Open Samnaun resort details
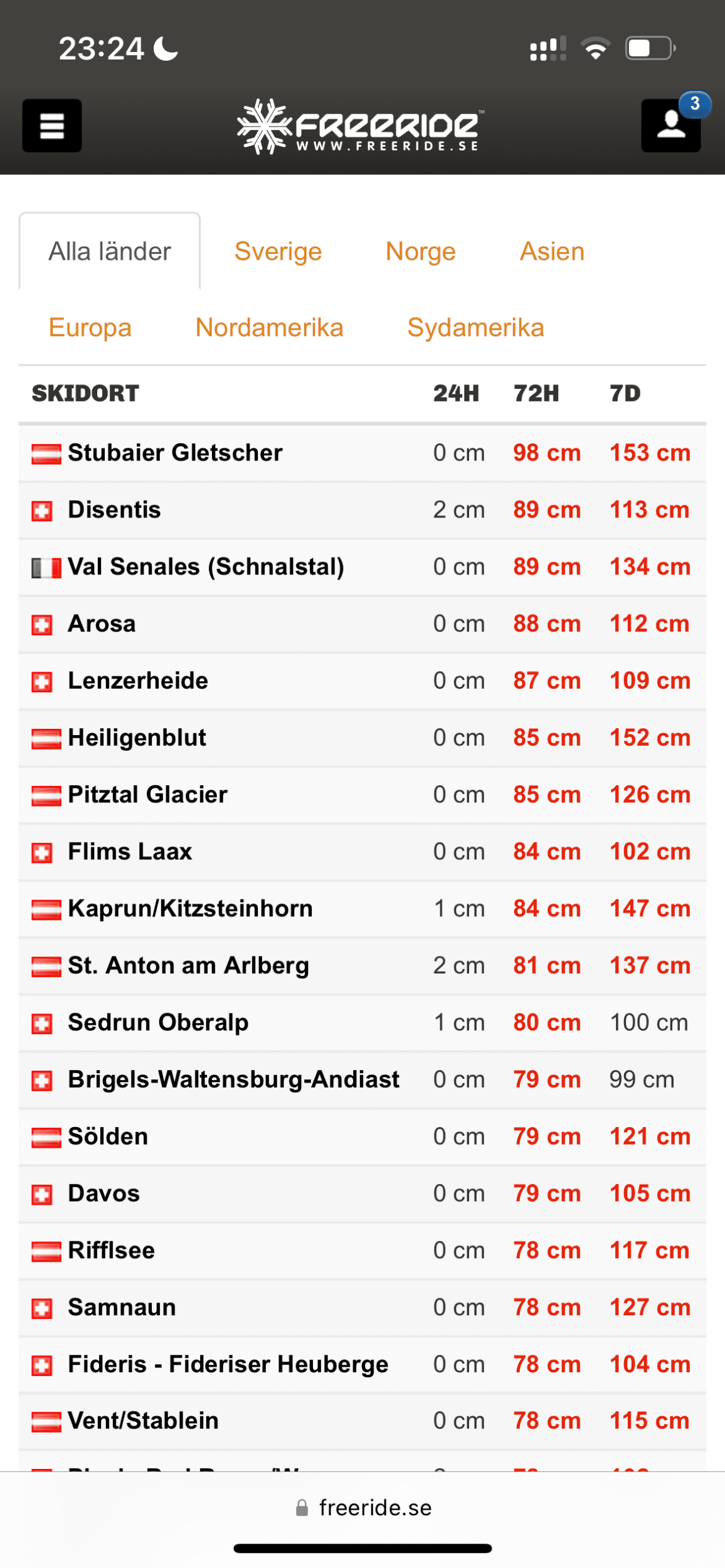Viewport: 725px width, 1568px height. (x=122, y=1308)
